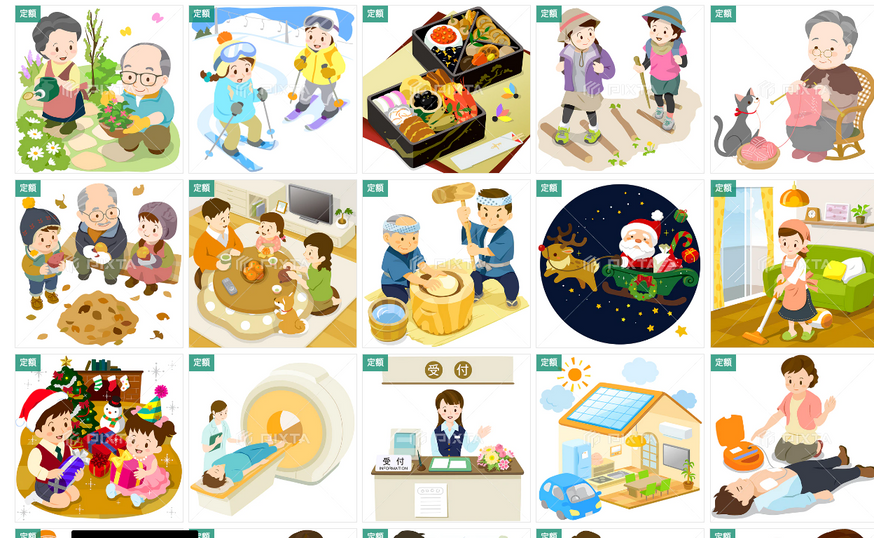Open the roasted sweet potato leaf pile illustration

click(x=99, y=264)
